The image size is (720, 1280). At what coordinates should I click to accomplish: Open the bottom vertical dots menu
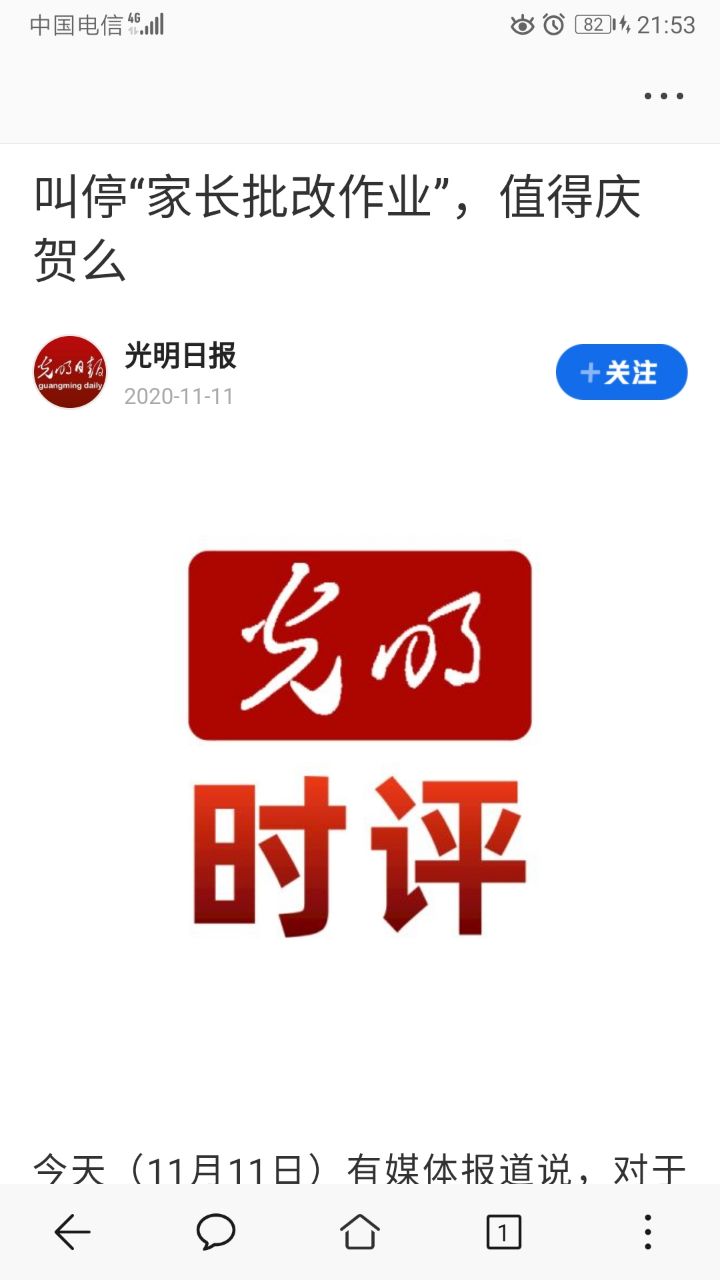648,1232
